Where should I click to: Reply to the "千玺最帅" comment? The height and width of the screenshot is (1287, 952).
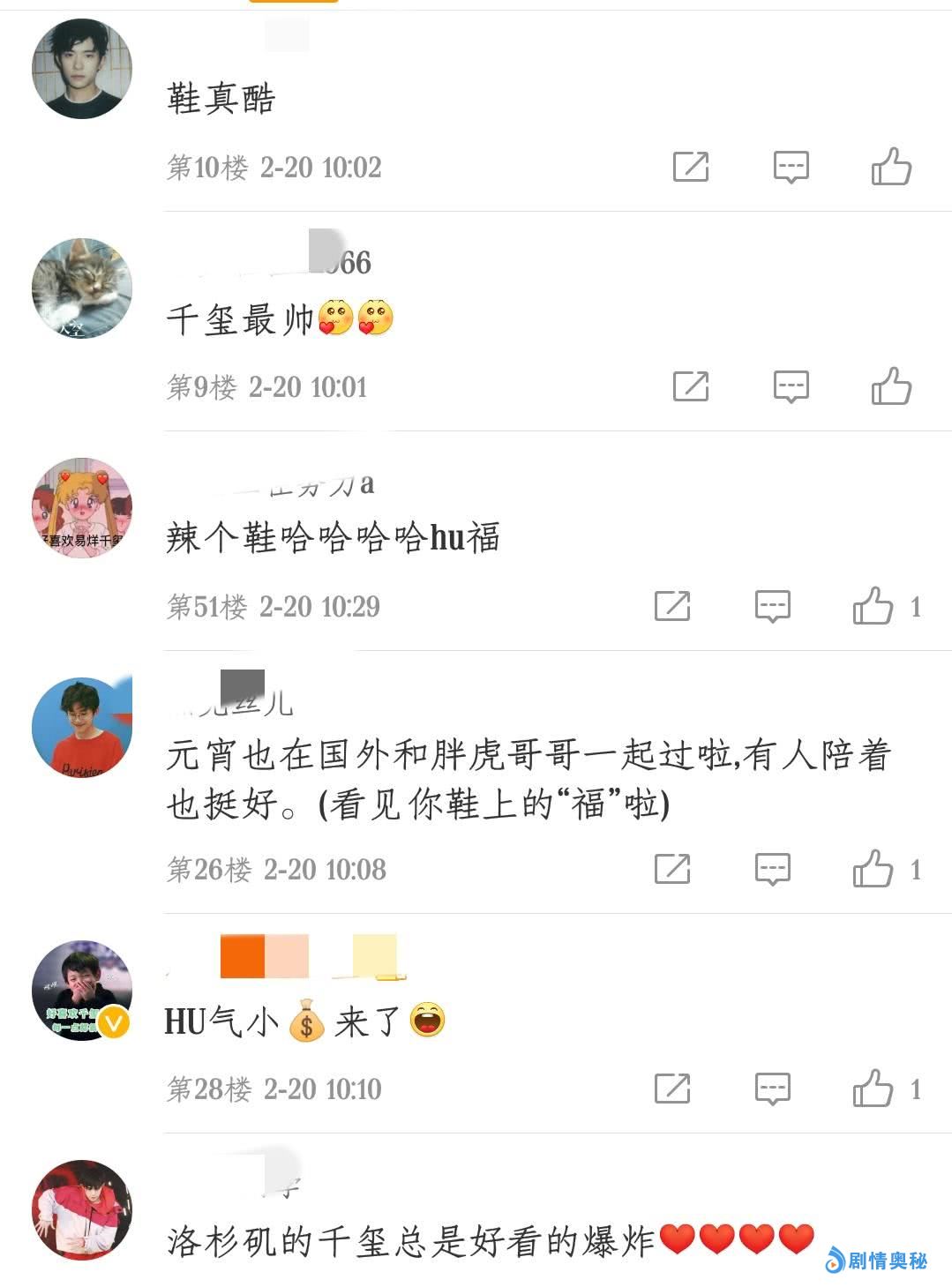(791, 386)
